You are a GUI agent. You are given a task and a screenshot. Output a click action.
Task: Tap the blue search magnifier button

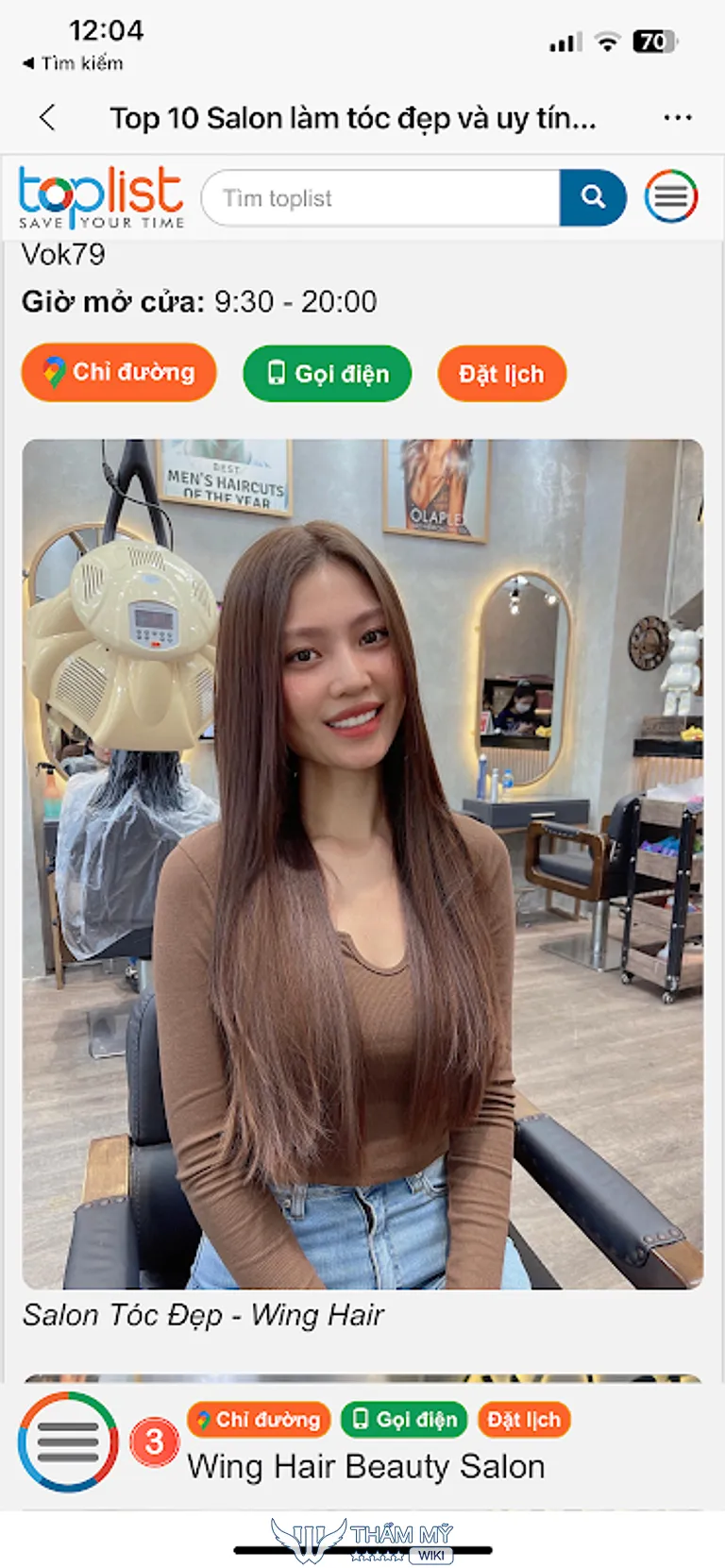(x=593, y=197)
